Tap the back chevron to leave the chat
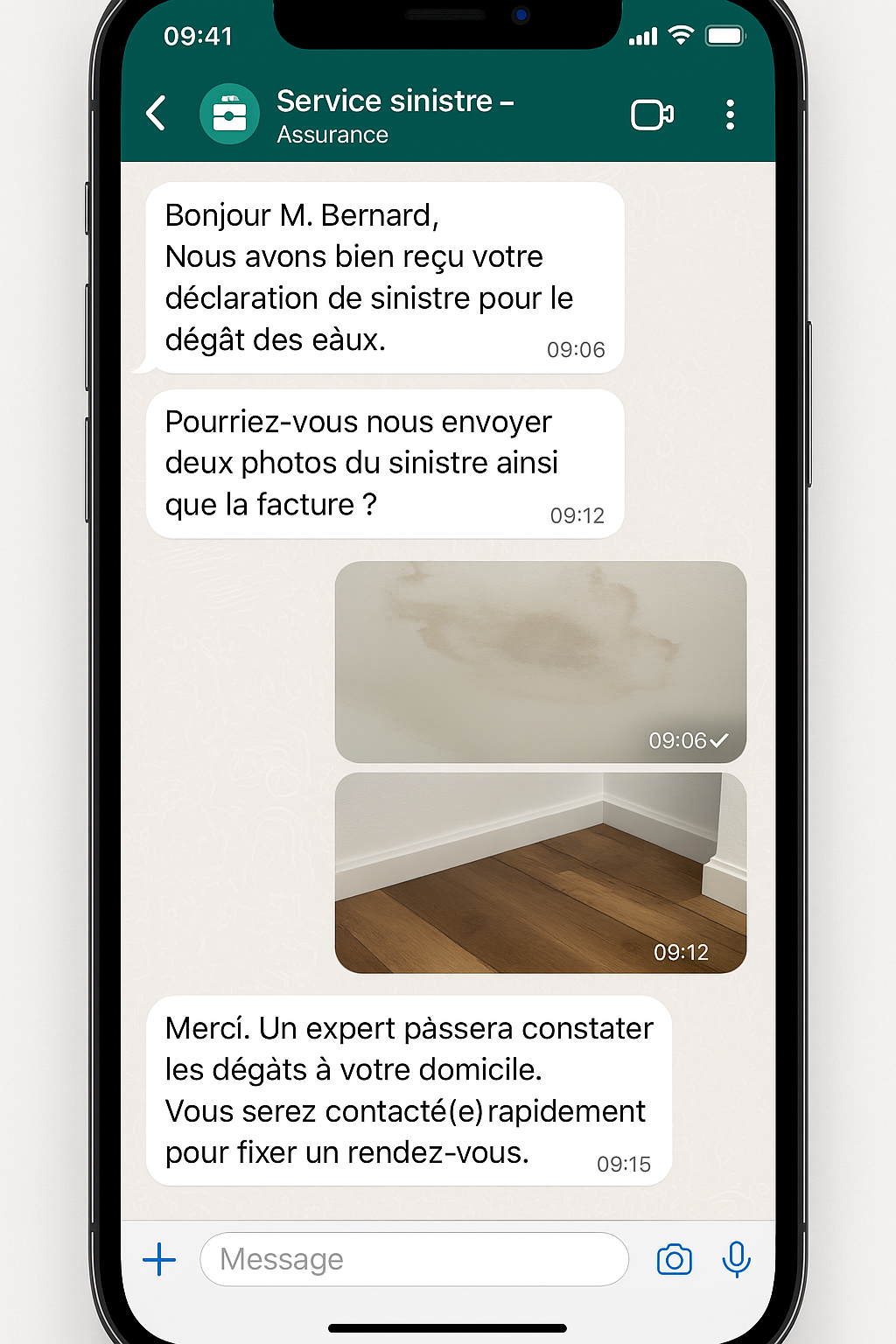Screen dimensions: 896x1344 click(155, 114)
